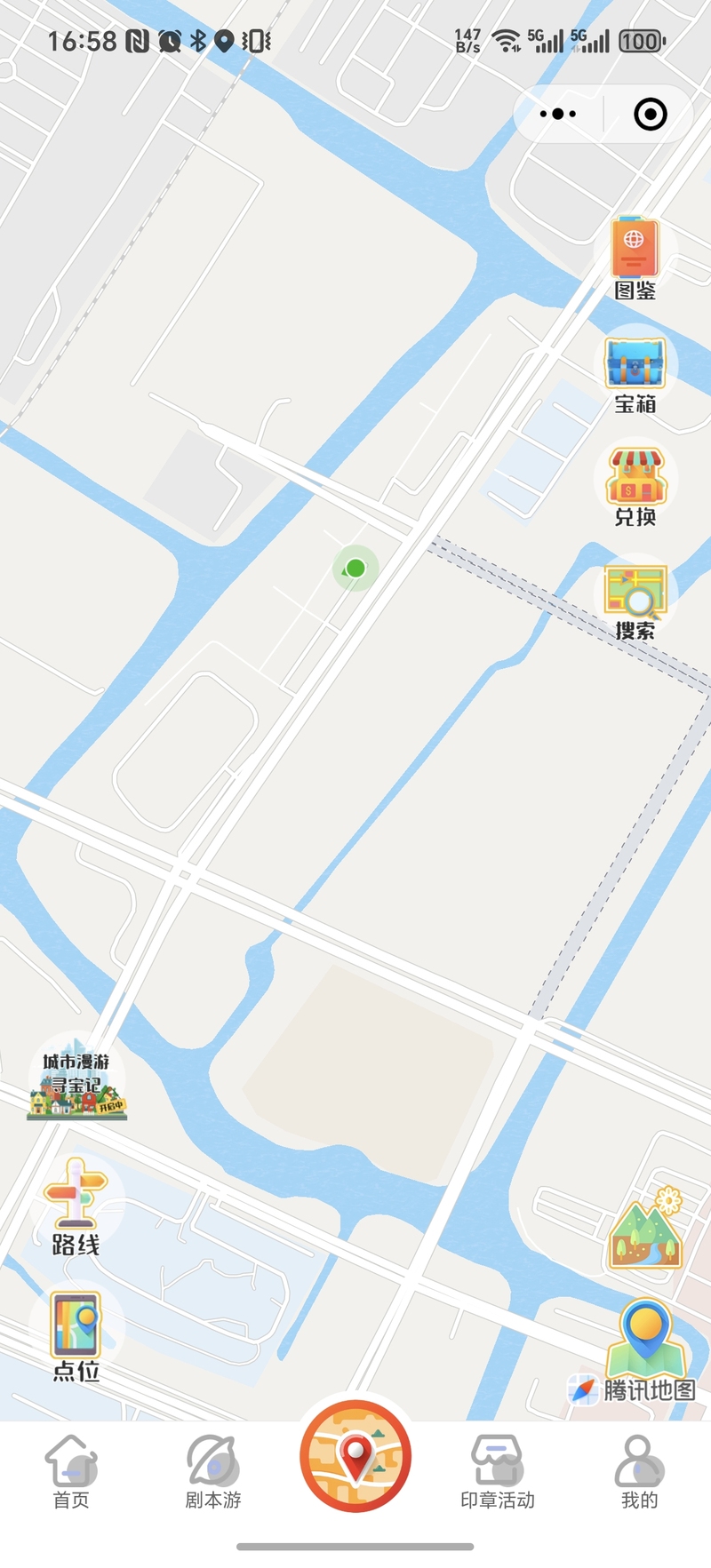Tap the green current-location marker

[x=355, y=568]
